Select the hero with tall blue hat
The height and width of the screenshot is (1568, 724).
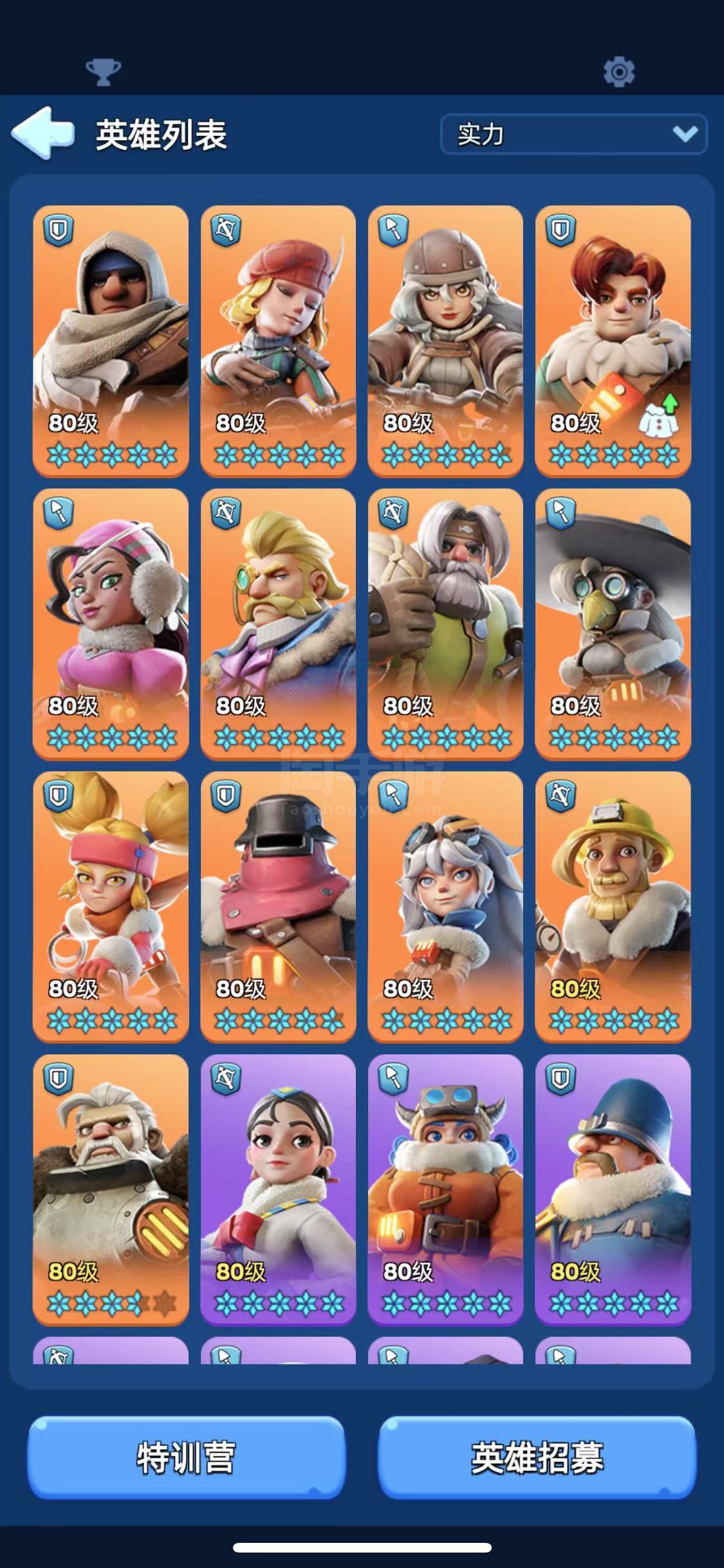(613, 1190)
